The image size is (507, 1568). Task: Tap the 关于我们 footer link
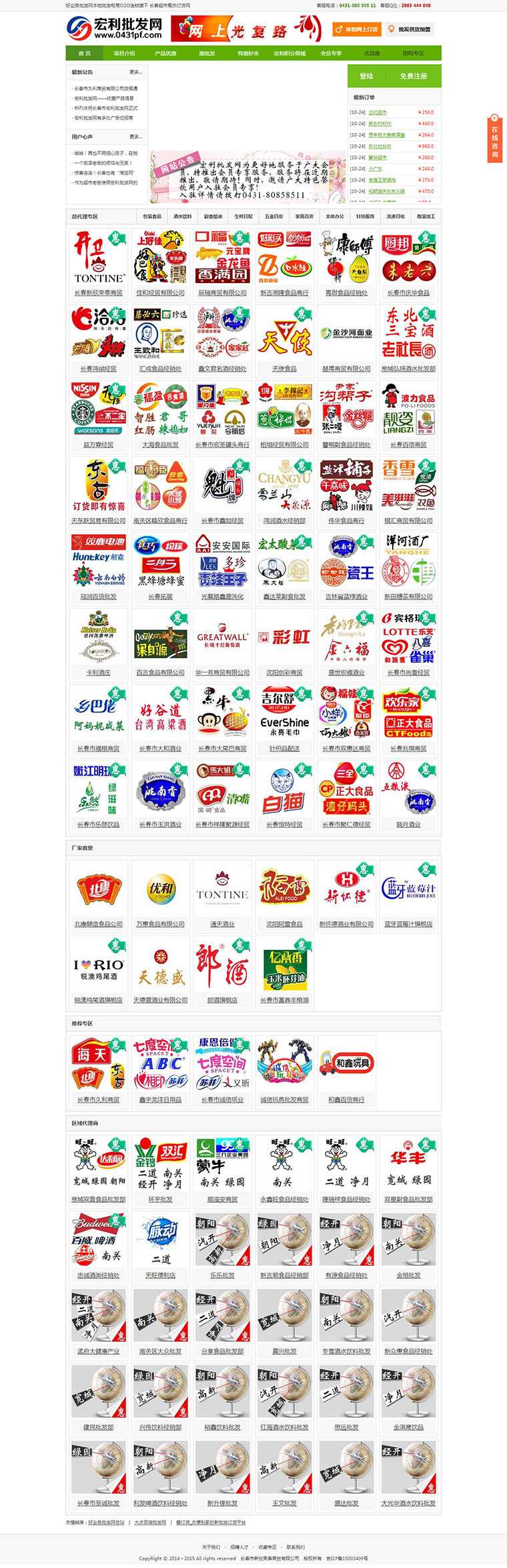[211, 1547]
